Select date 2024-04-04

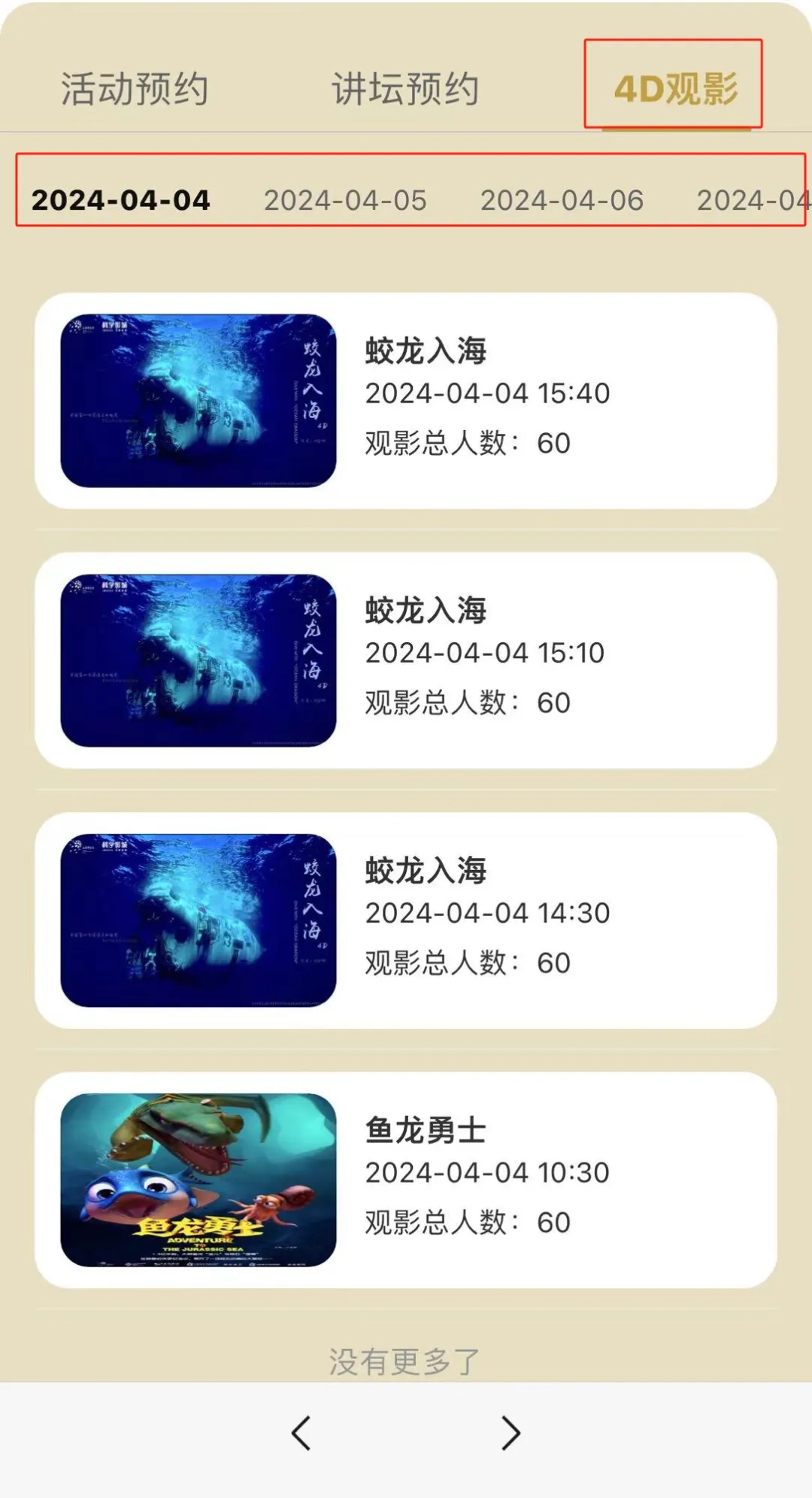point(120,200)
